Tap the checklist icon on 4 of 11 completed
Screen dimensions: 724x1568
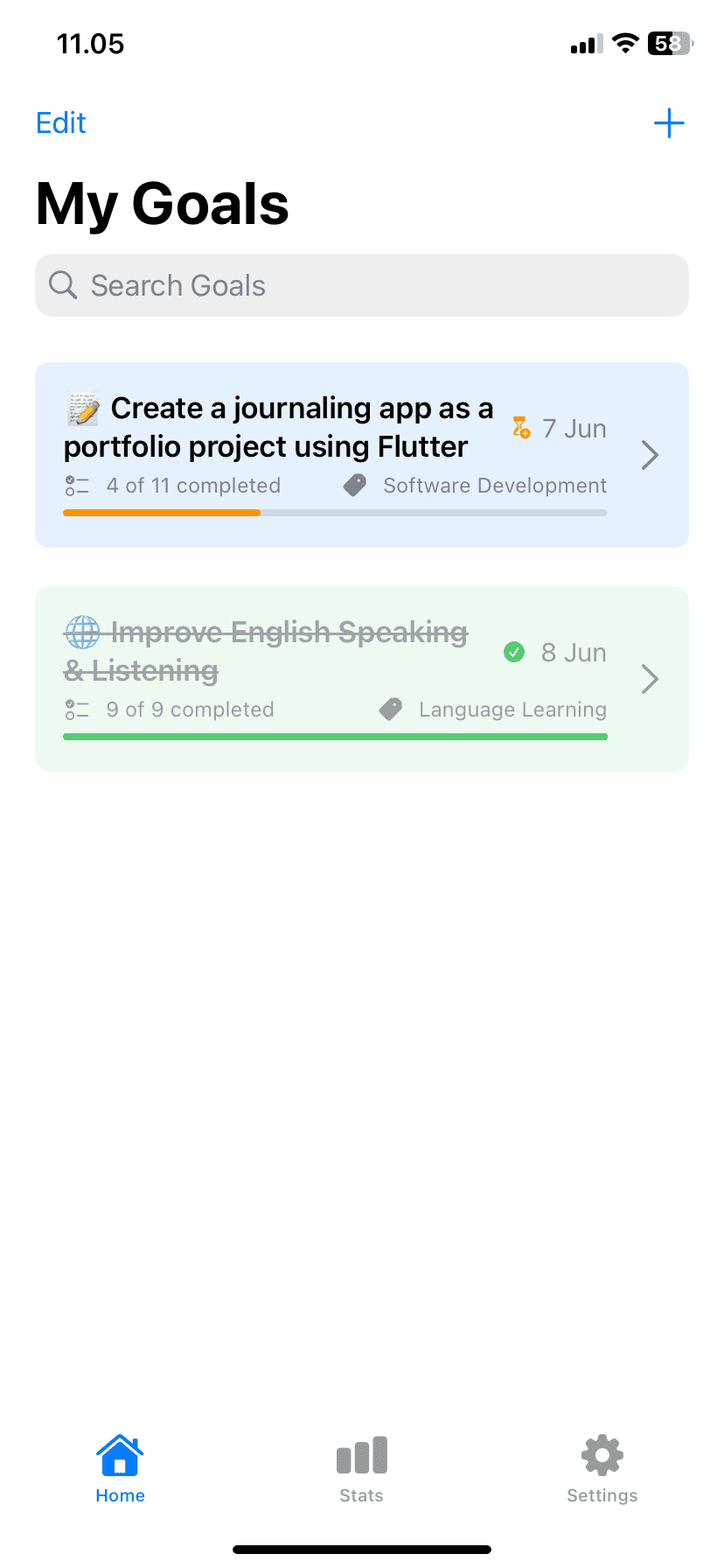click(x=77, y=485)
